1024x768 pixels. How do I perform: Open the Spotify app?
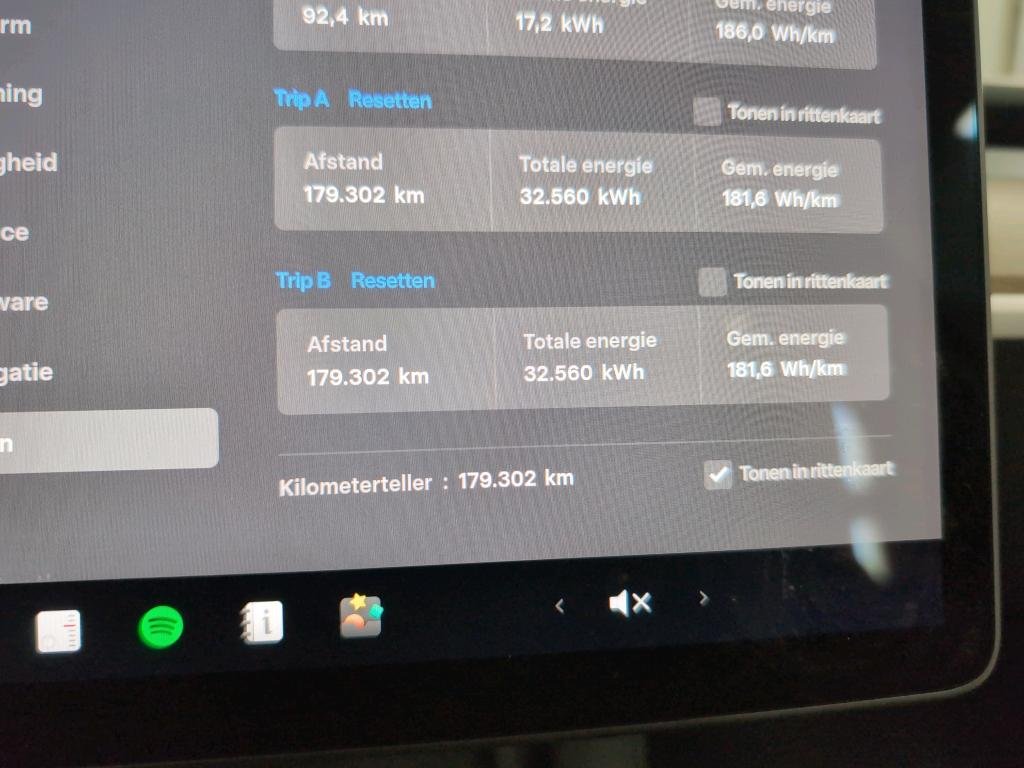click(x=160, y=628)
